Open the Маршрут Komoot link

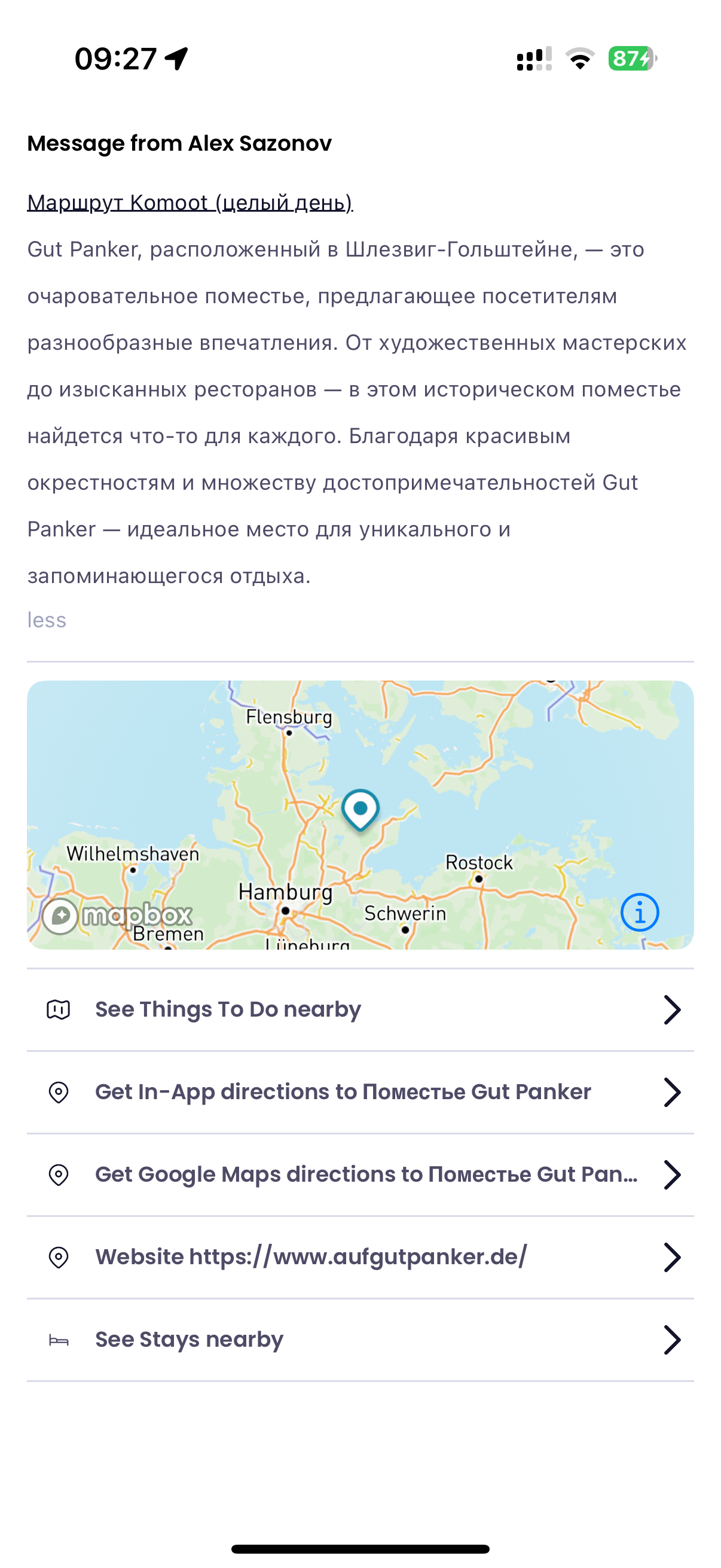tap(190, 202)
